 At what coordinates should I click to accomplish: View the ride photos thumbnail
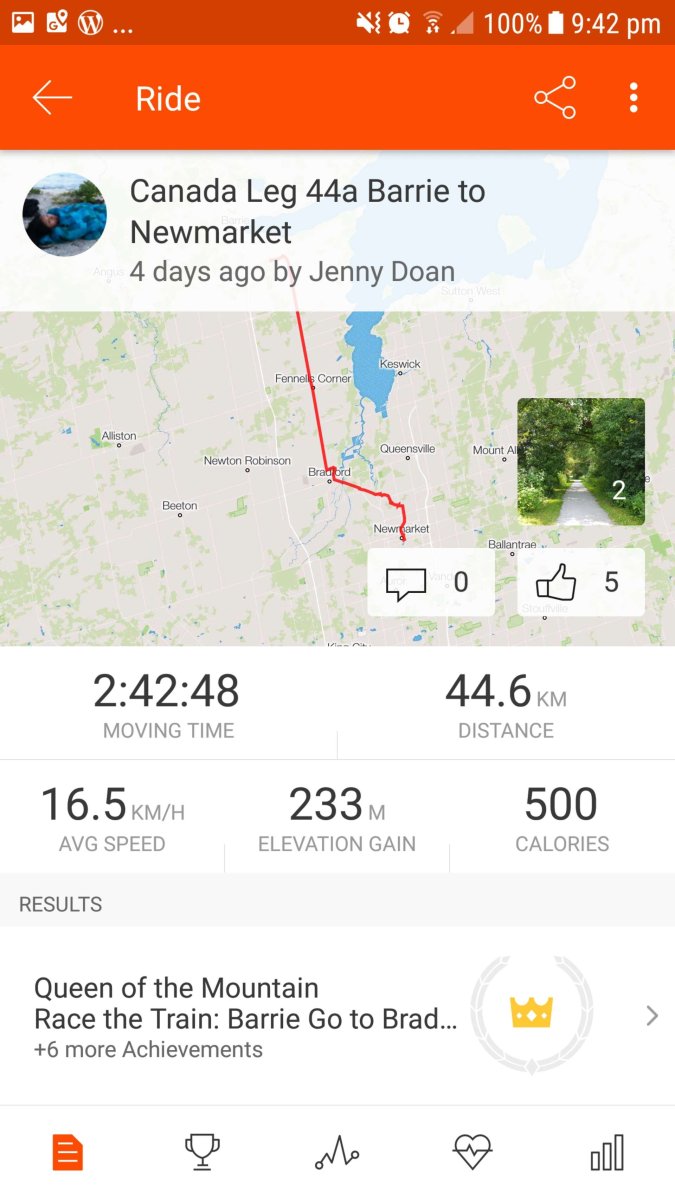point(581,461)
